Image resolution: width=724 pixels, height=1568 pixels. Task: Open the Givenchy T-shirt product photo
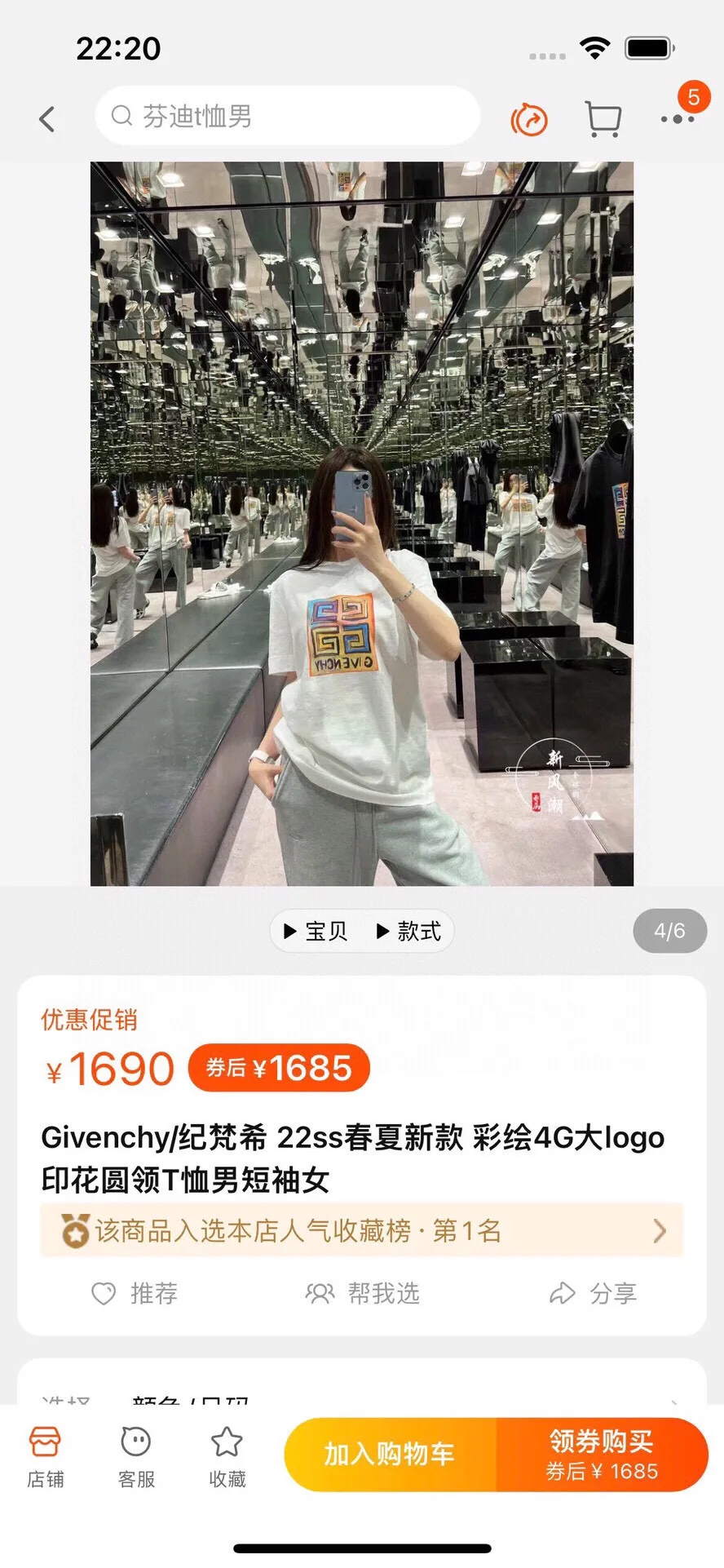(x=362, y=524)
